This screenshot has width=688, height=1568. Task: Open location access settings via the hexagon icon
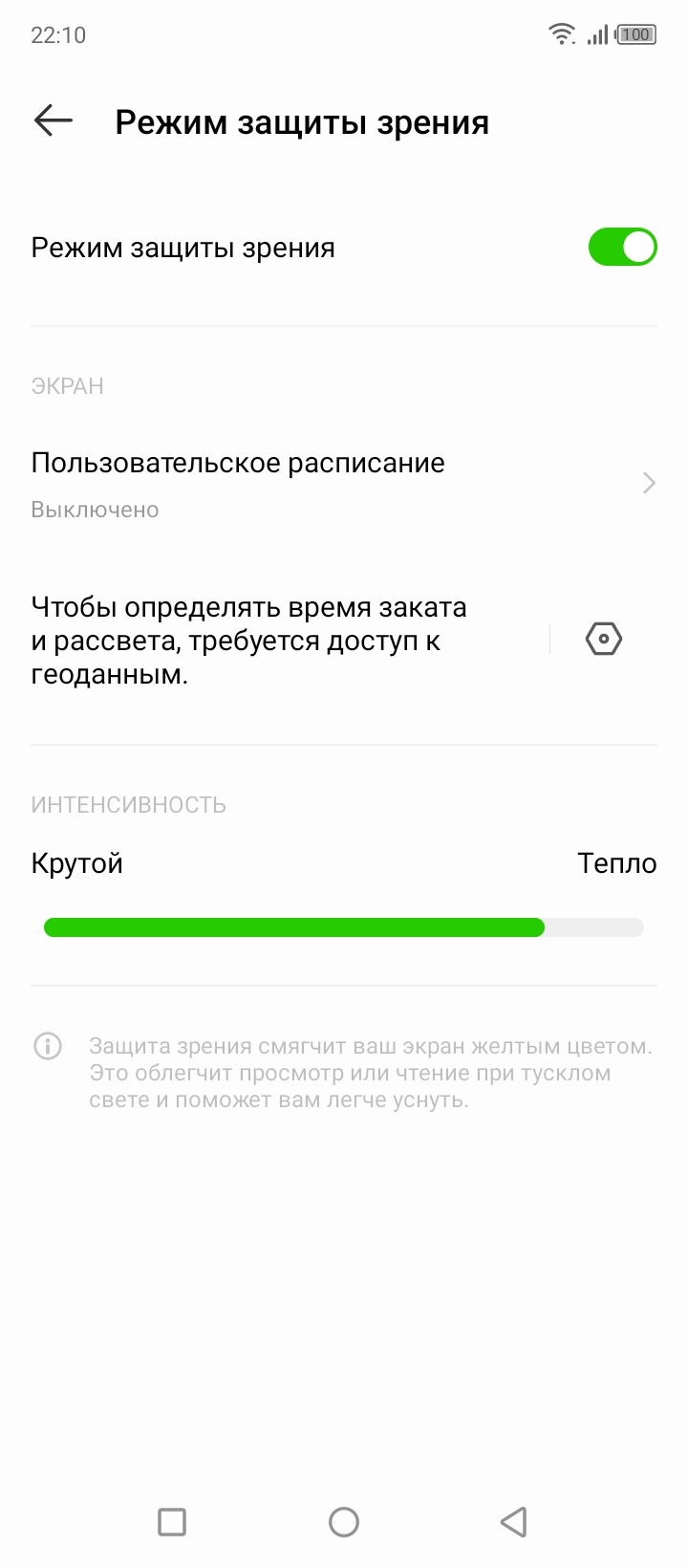(x=603, y=639)
